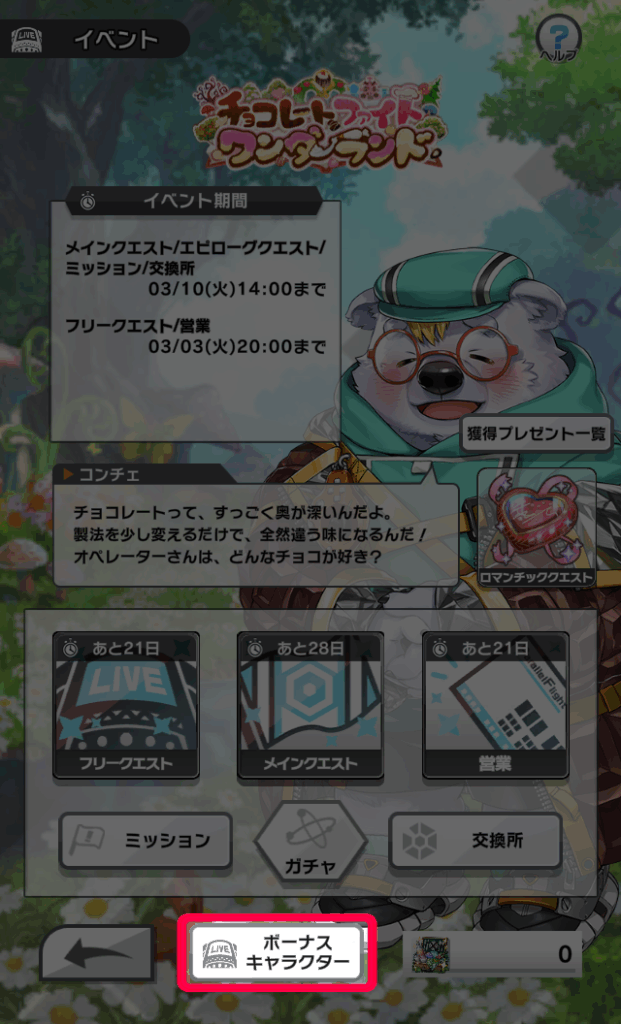Go to the ガチャ hexagon button

pos(310,841)
